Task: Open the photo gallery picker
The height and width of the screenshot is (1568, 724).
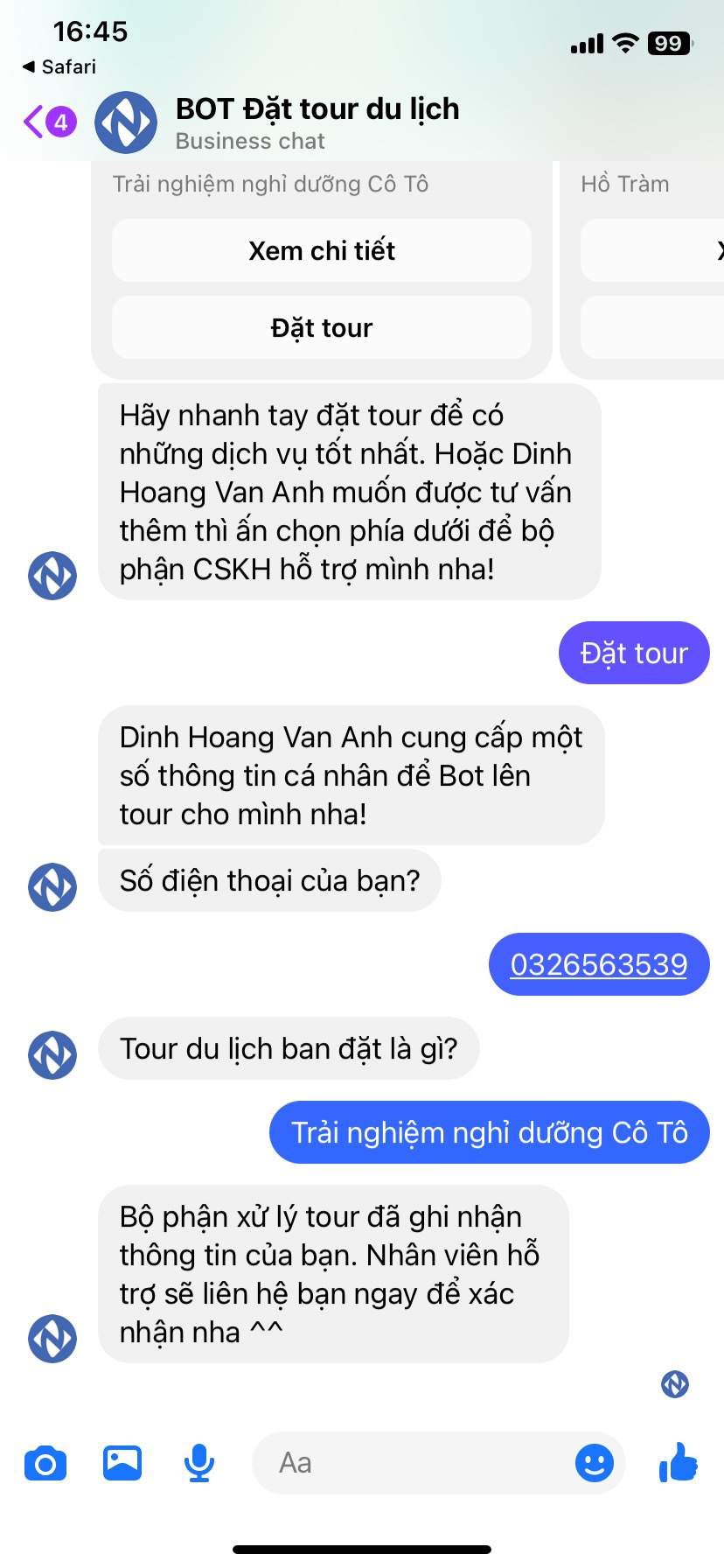Action: point(122,1463)
